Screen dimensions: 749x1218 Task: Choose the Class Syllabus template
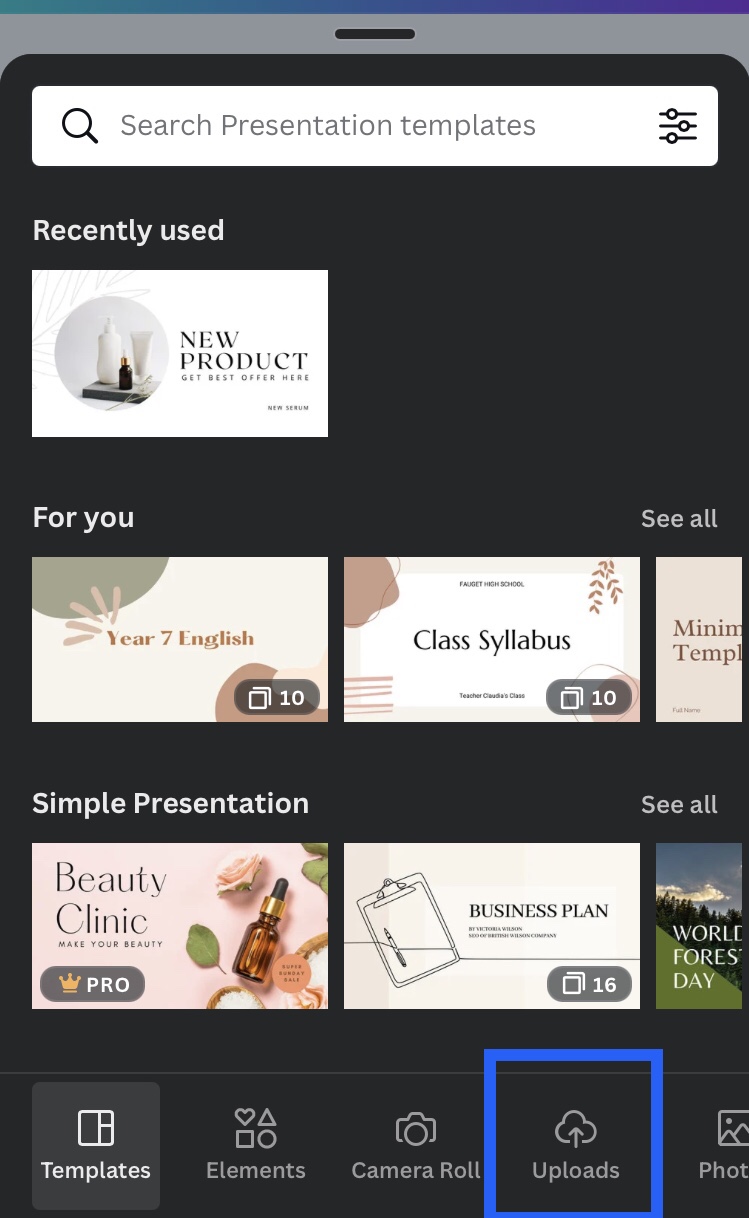coord(492,639)
